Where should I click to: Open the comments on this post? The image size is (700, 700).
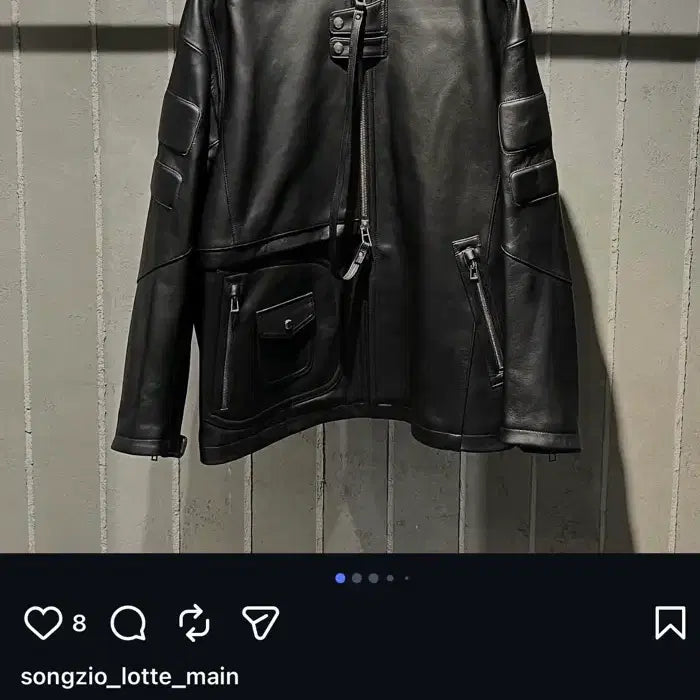tap(128, 623)
